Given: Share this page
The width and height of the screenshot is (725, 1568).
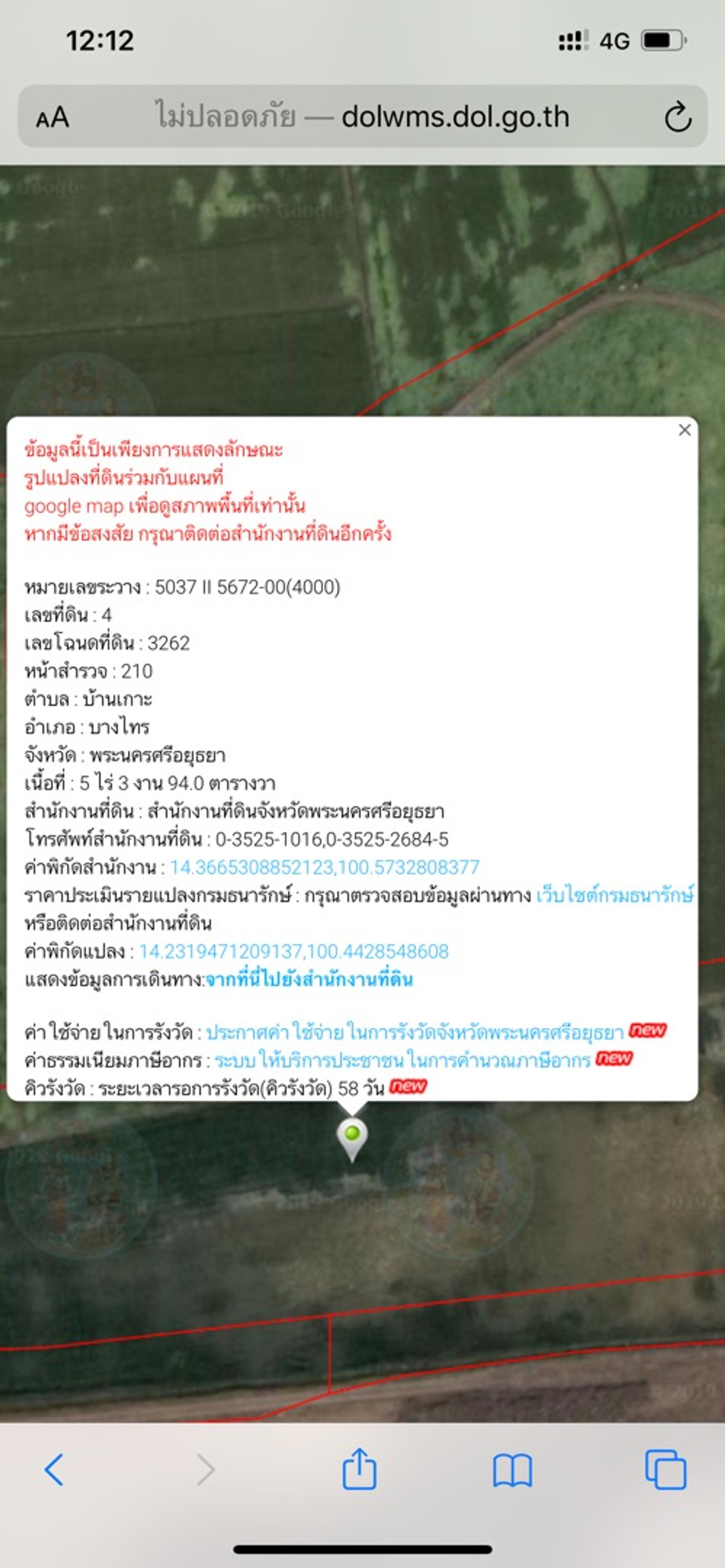Looking at the screenshot, I should click(359, 1470).
